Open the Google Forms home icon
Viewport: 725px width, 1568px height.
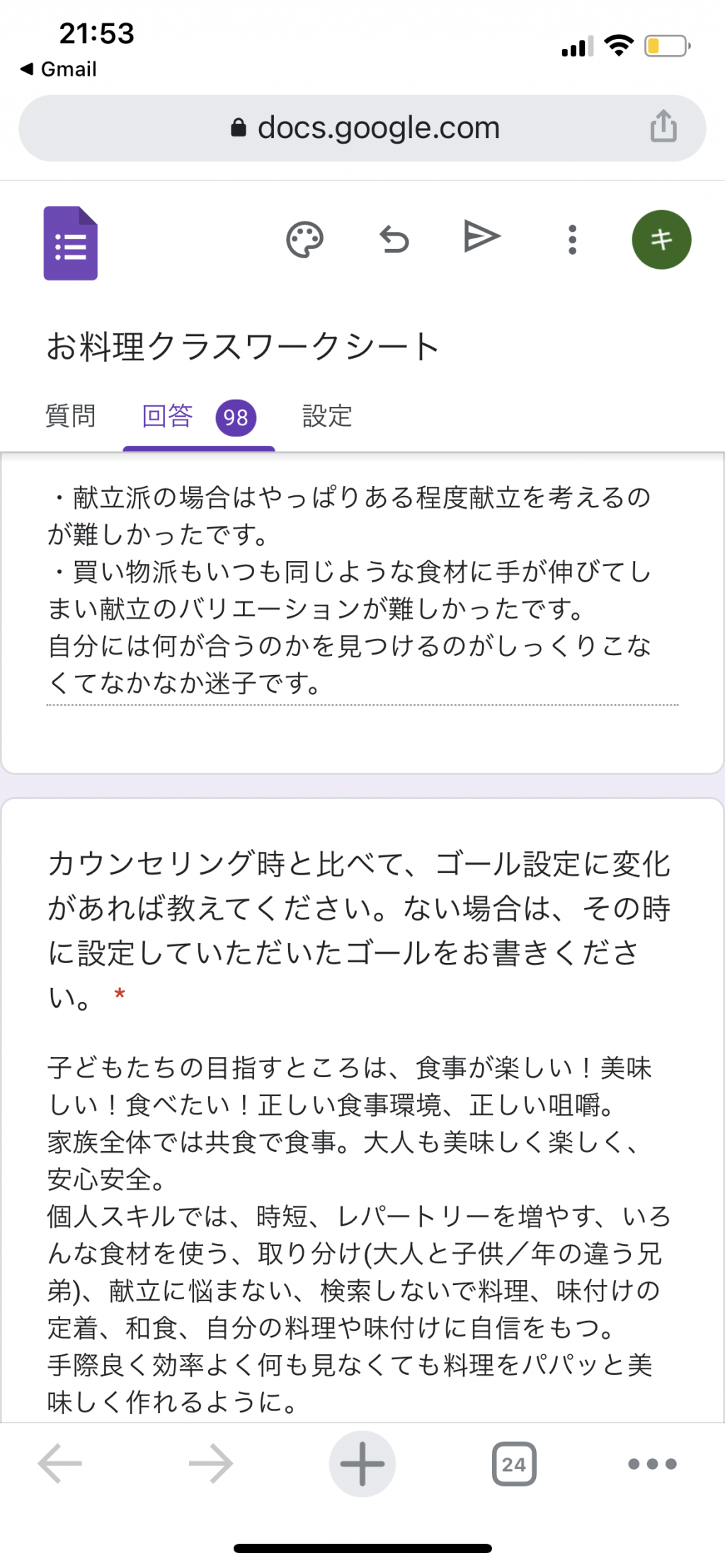pos(71,243)
